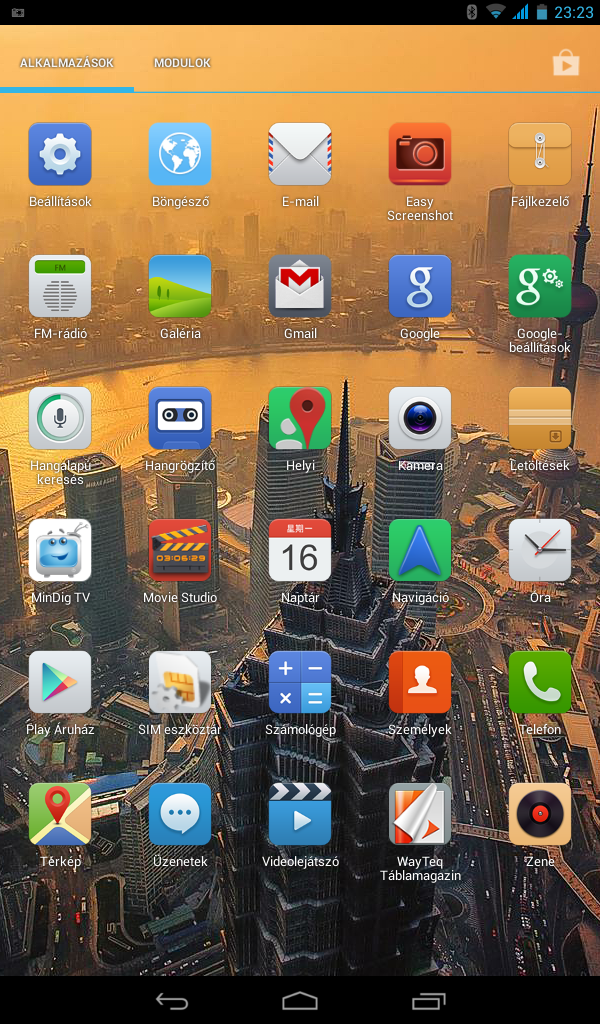Viewport: 600px width, 1024px height.
Task: Open Beállítások settings app
Action: (x=60, y=155)
